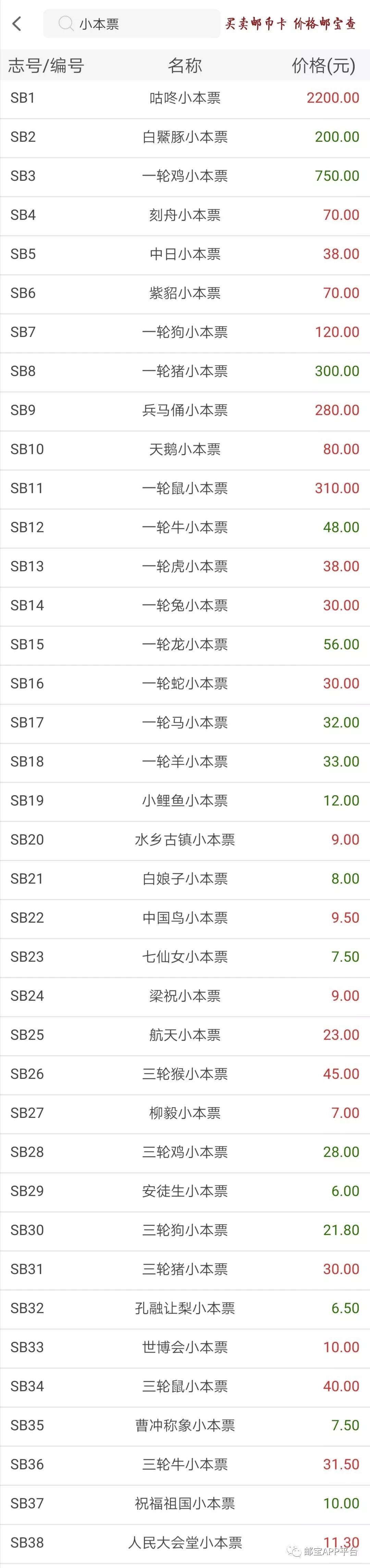370x1568 pixels.
Task: View details for SB8 一轮猪小本票
Action: pos(185,371)
